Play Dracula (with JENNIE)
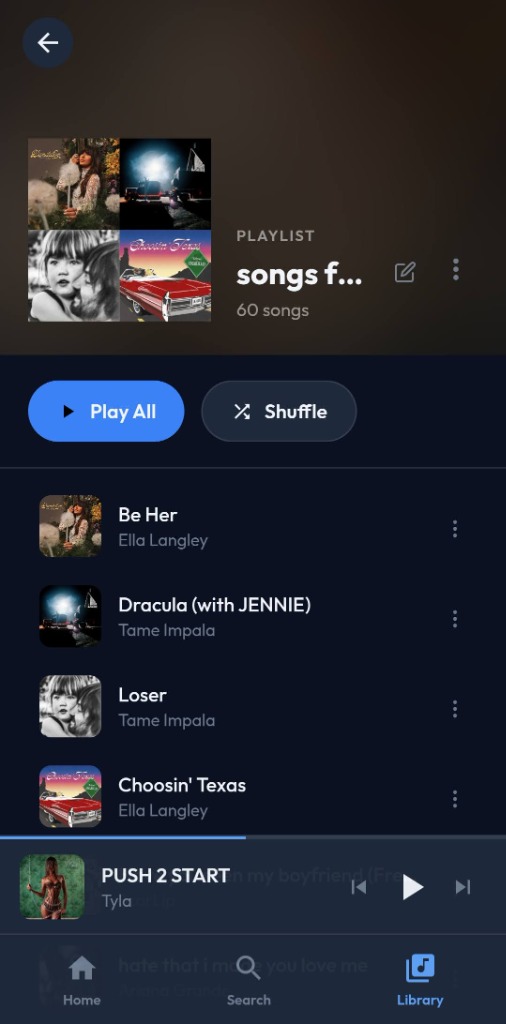Viewport: 506px width, 1024px height. coord(234,616)
